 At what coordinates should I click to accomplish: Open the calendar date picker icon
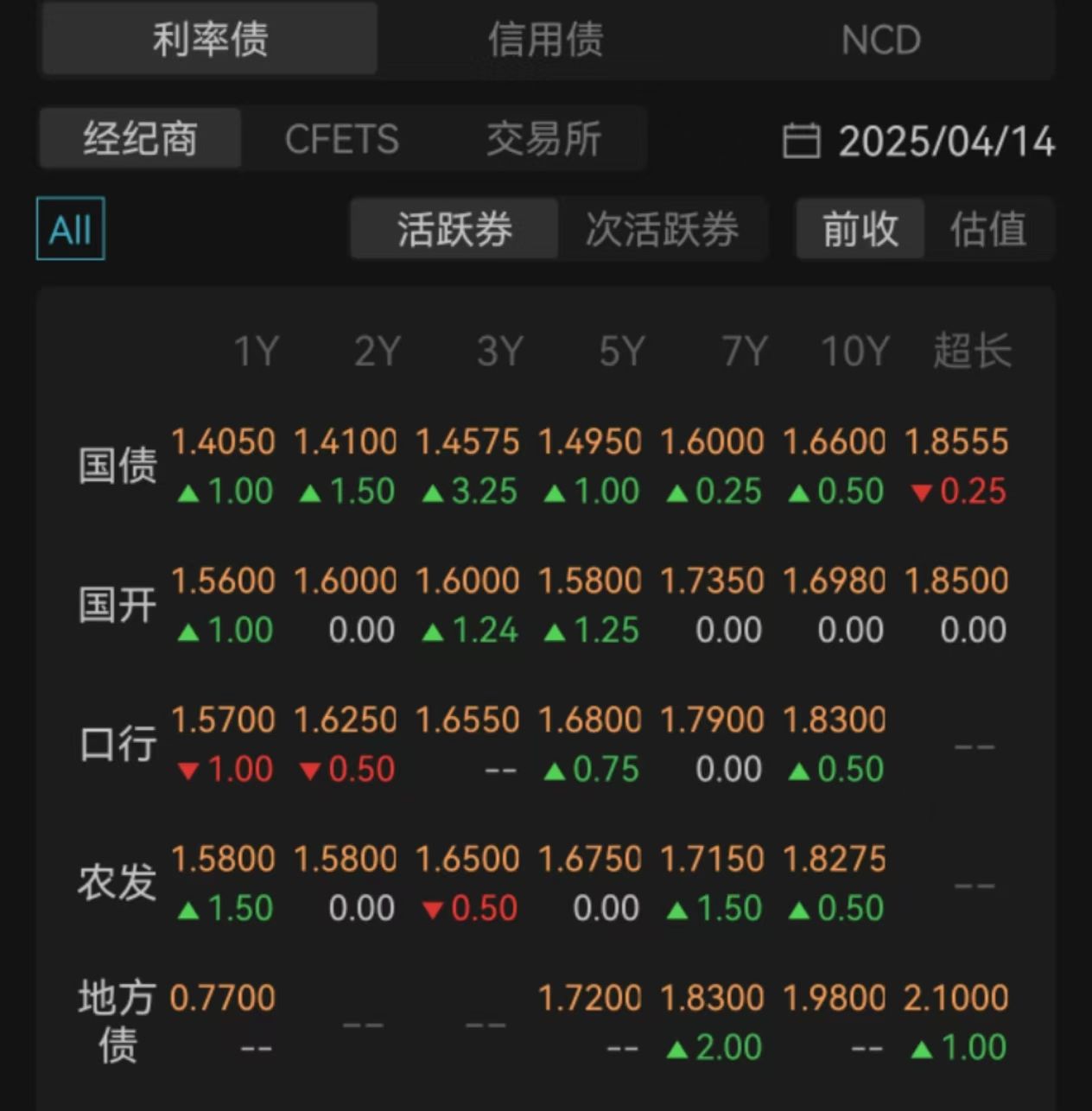800,141
